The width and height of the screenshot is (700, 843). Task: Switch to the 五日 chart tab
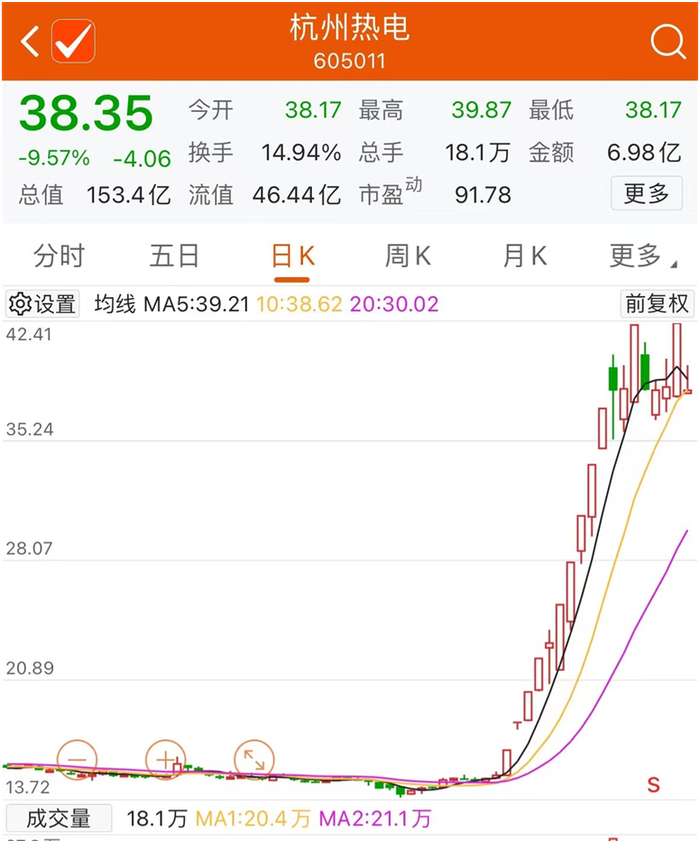175,256
